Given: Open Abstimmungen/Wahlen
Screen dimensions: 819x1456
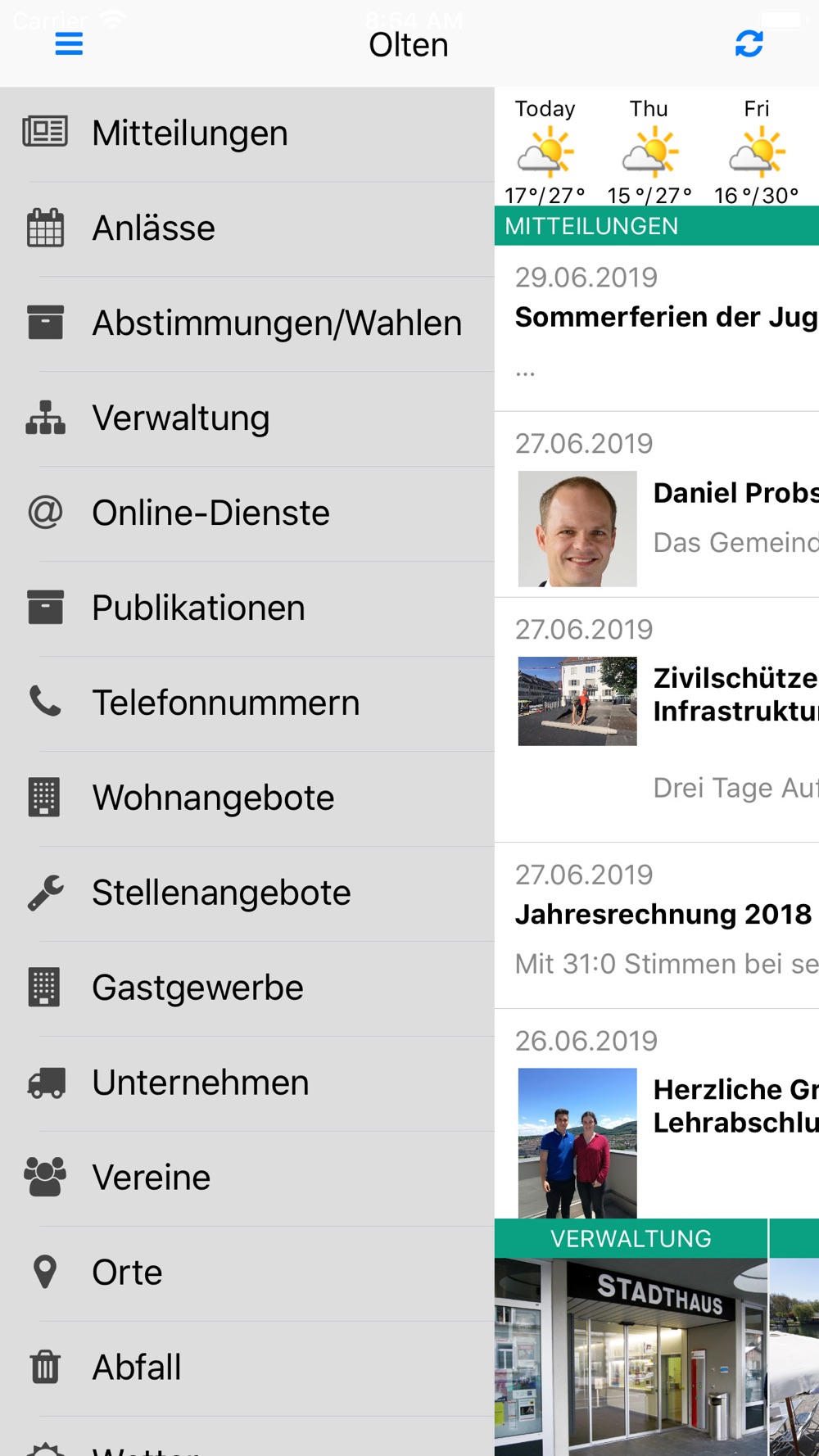Looking at the screenshot, I should (x=247, y=324).
